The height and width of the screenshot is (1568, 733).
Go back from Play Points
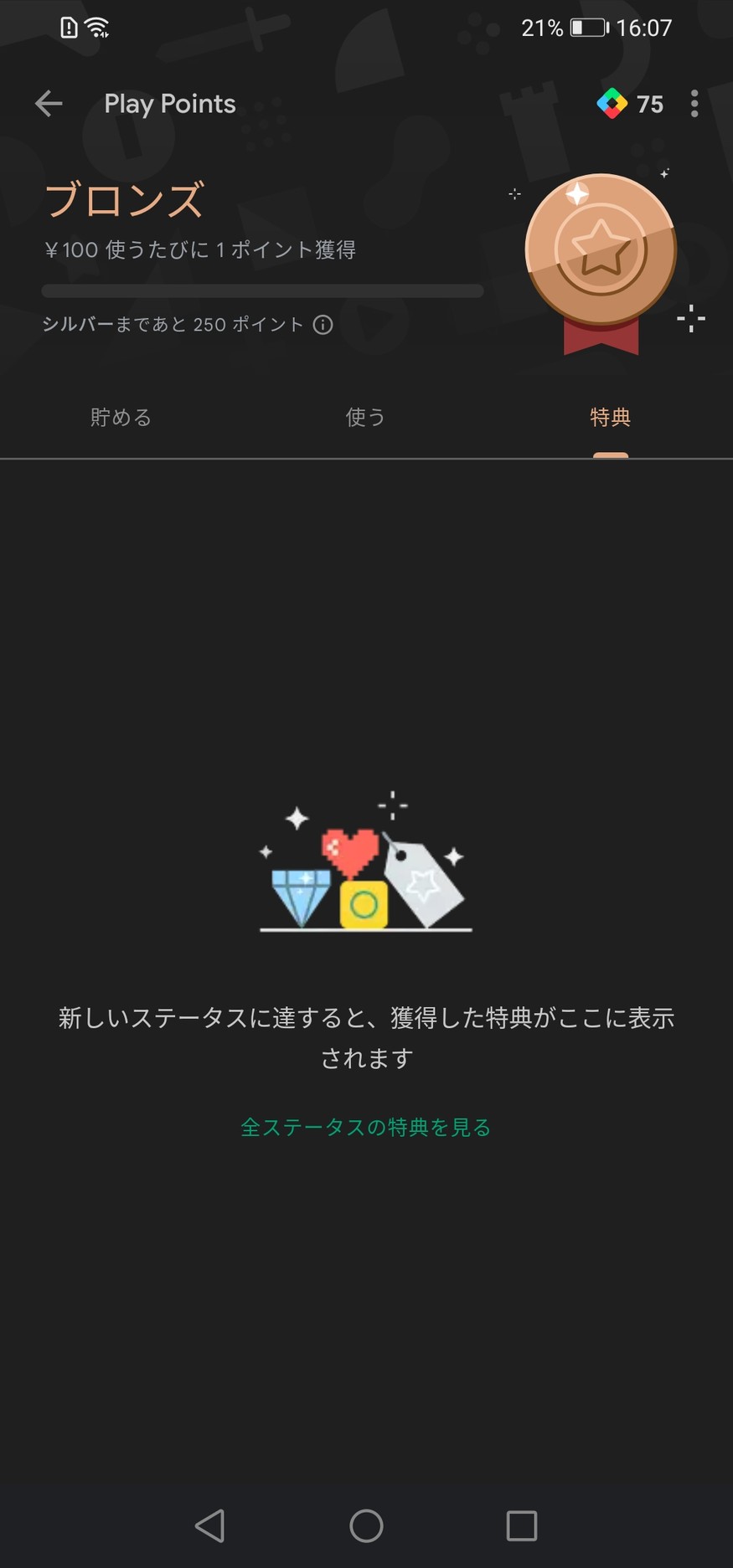point(49,104)
